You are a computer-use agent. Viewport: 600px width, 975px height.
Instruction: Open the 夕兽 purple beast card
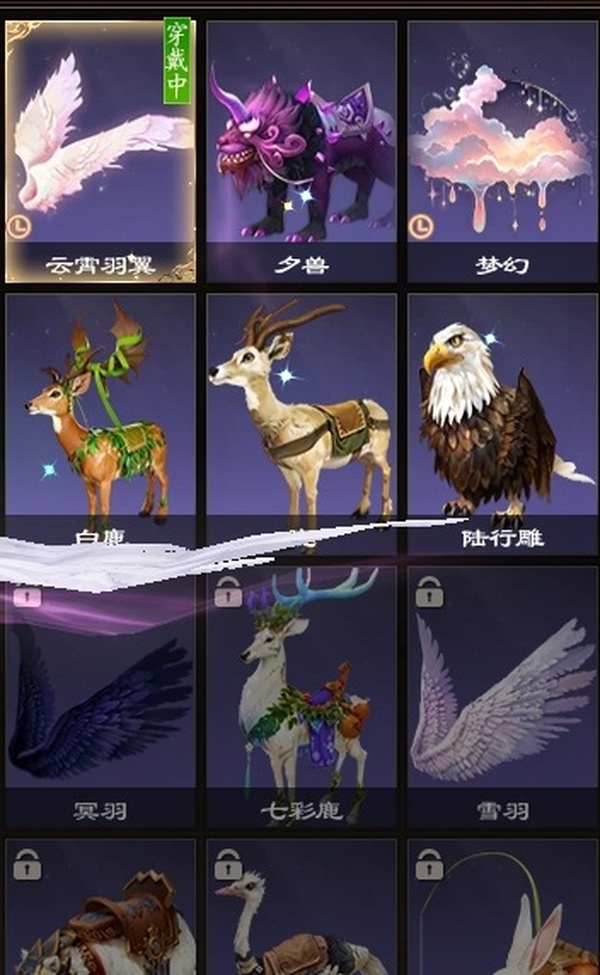pos(301,150)
